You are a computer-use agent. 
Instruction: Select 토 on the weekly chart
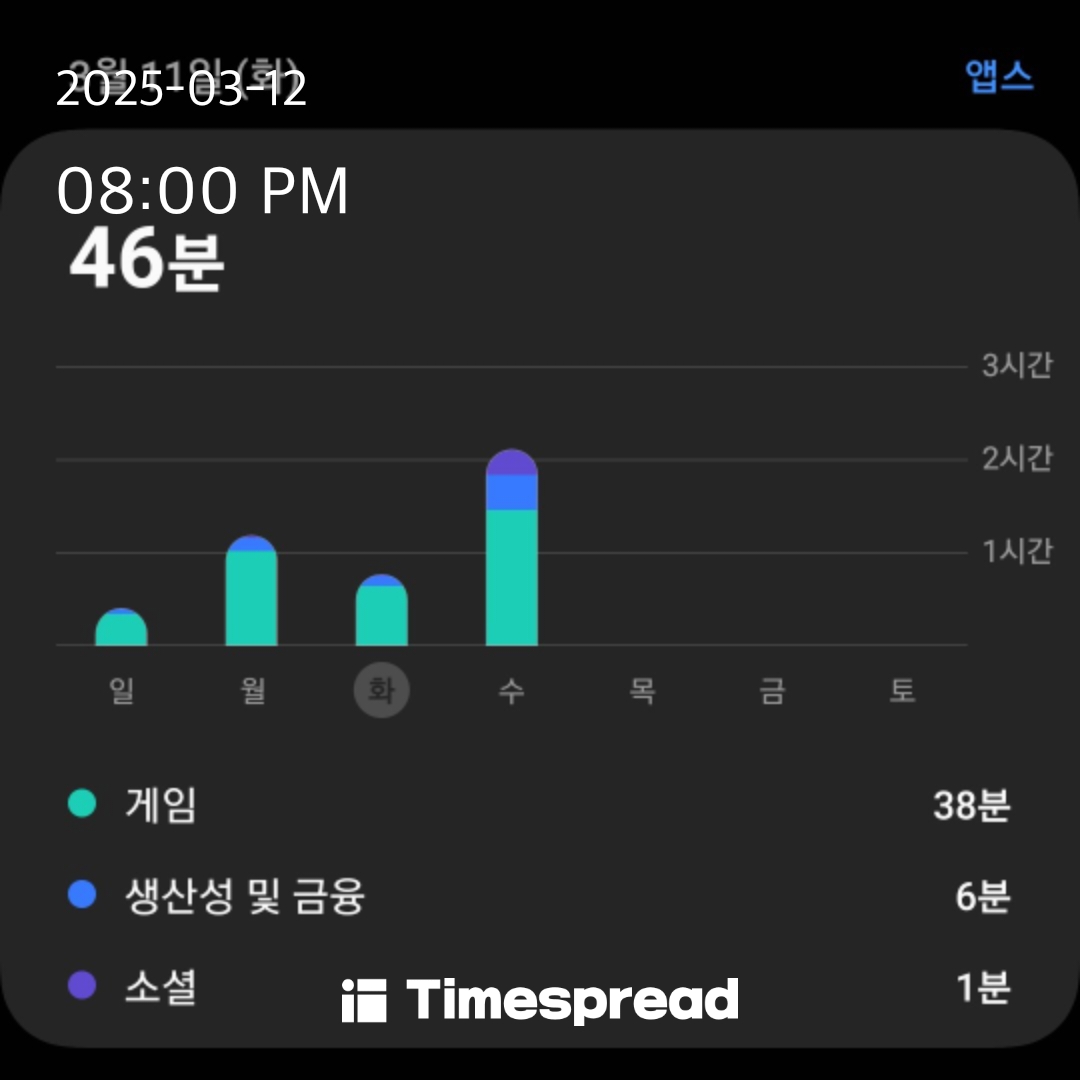coord(902,691)
